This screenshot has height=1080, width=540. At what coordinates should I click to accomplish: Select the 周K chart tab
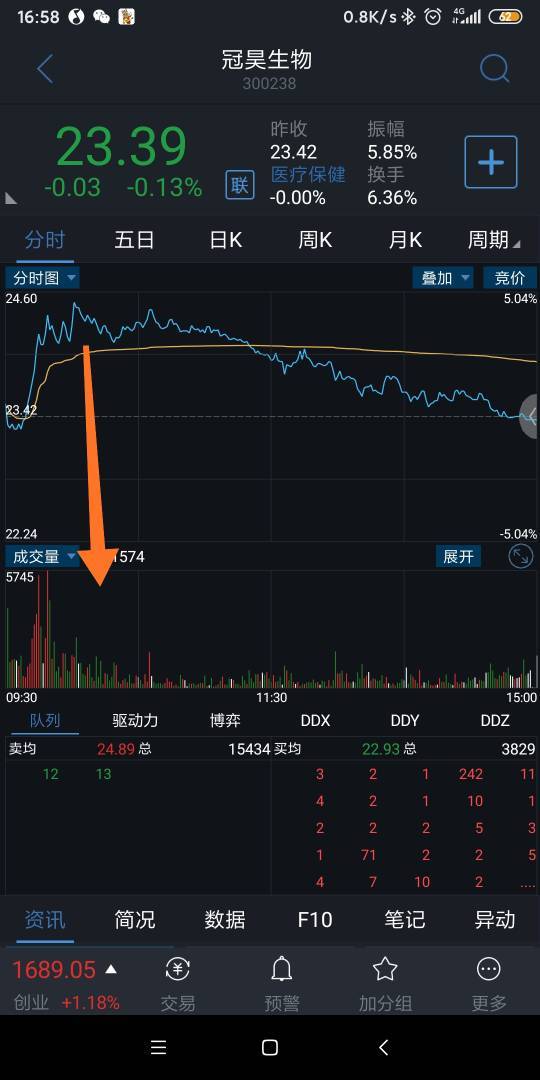click(315, 240)
